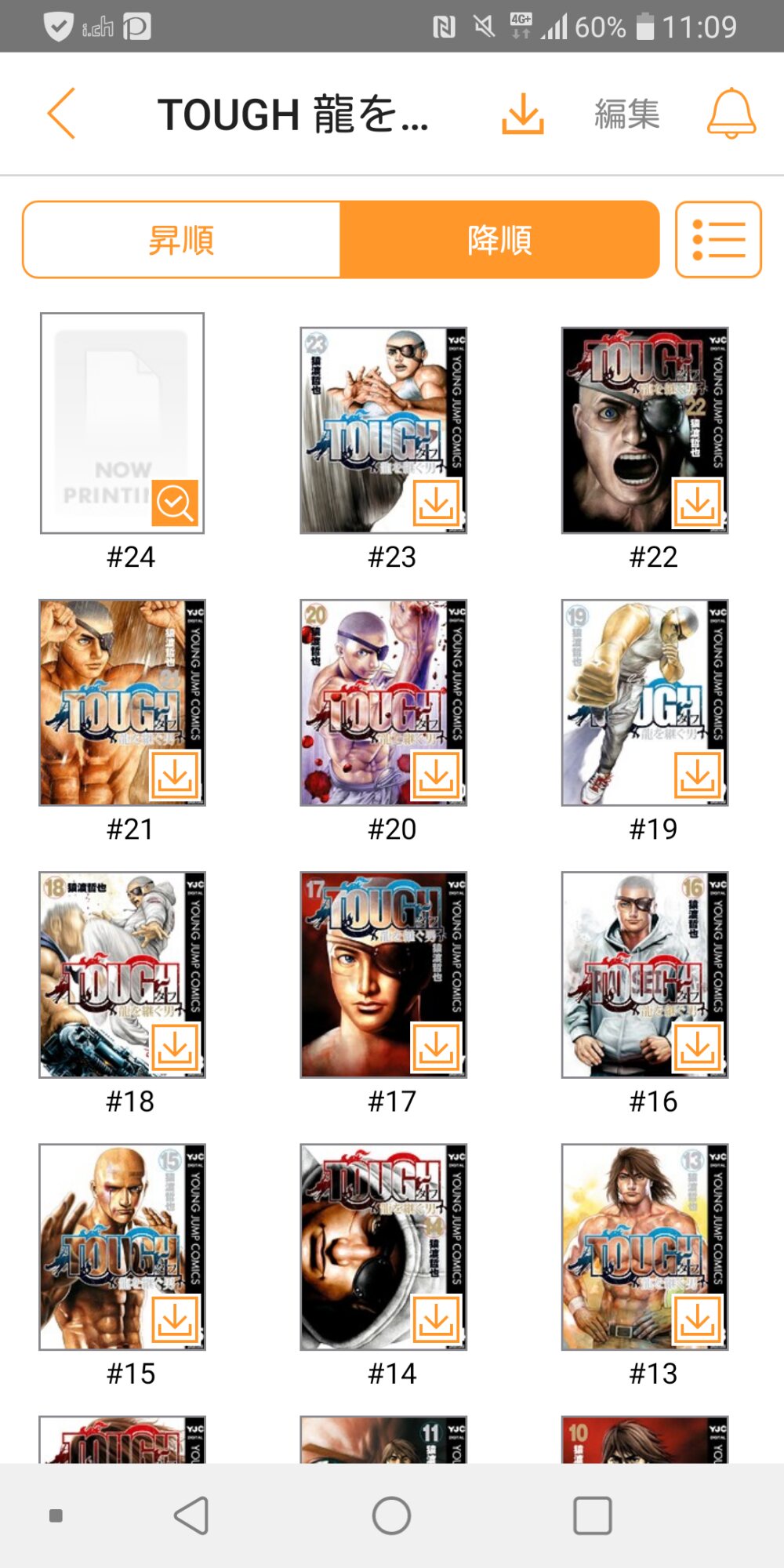
Task: Open the volume #21 cover
Action: 122,702
